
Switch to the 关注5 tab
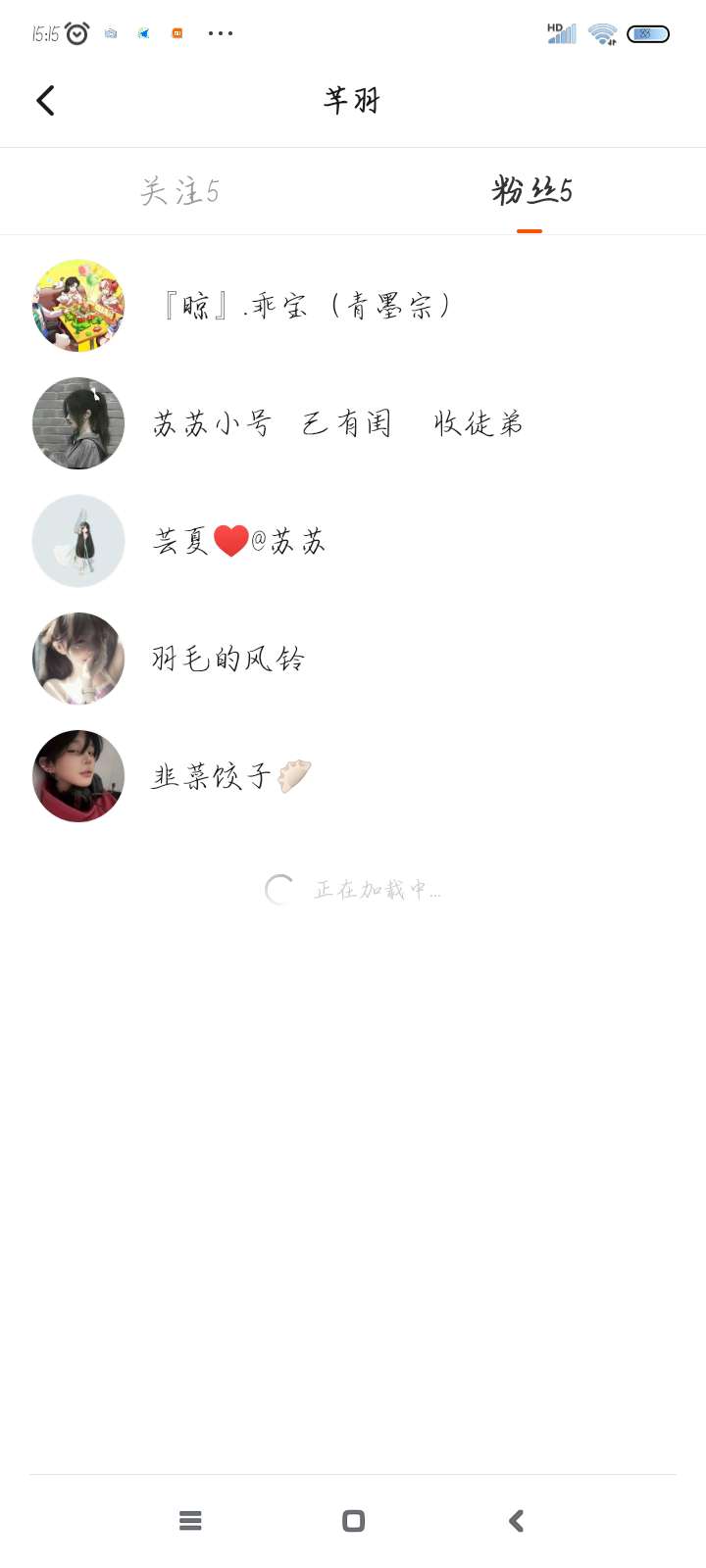tap(178, 191)
